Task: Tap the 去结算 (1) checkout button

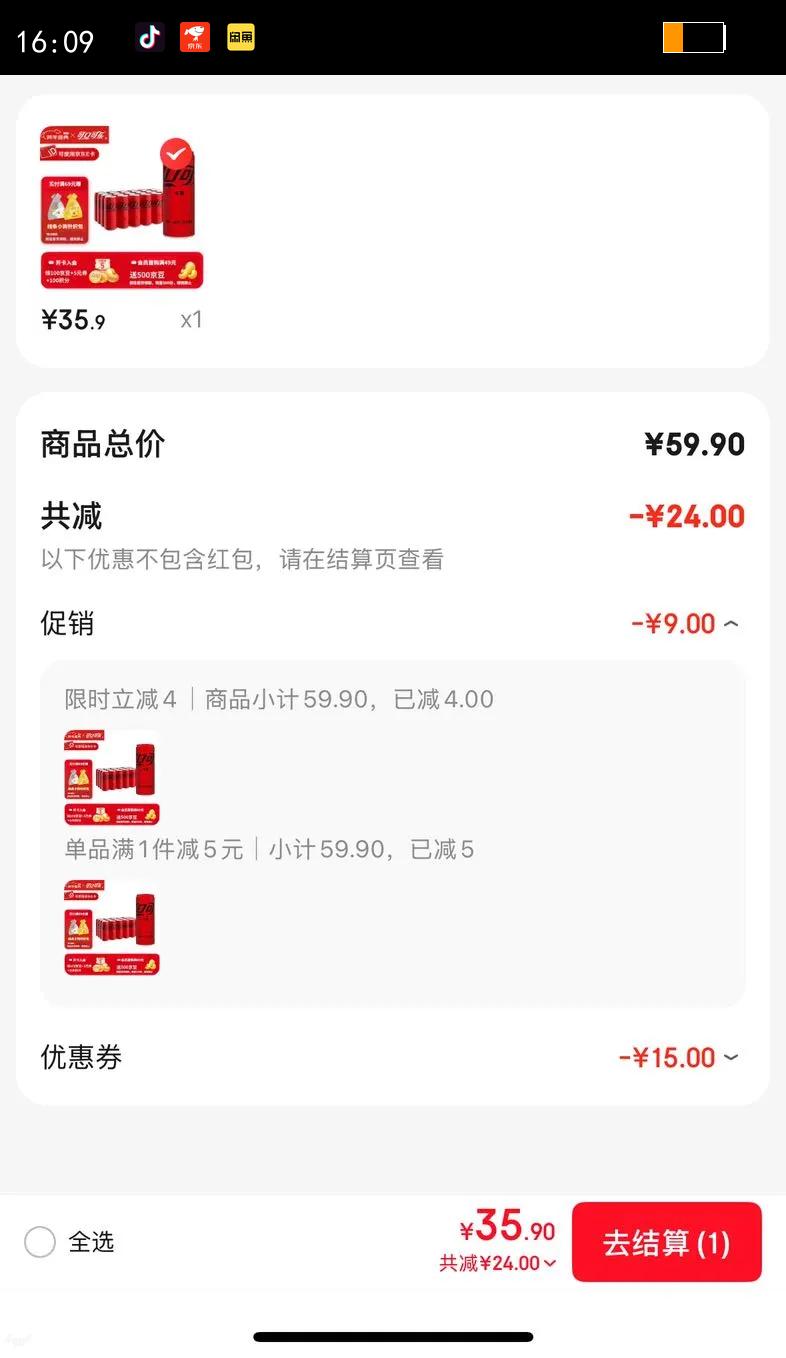Action: point(666,1241)
